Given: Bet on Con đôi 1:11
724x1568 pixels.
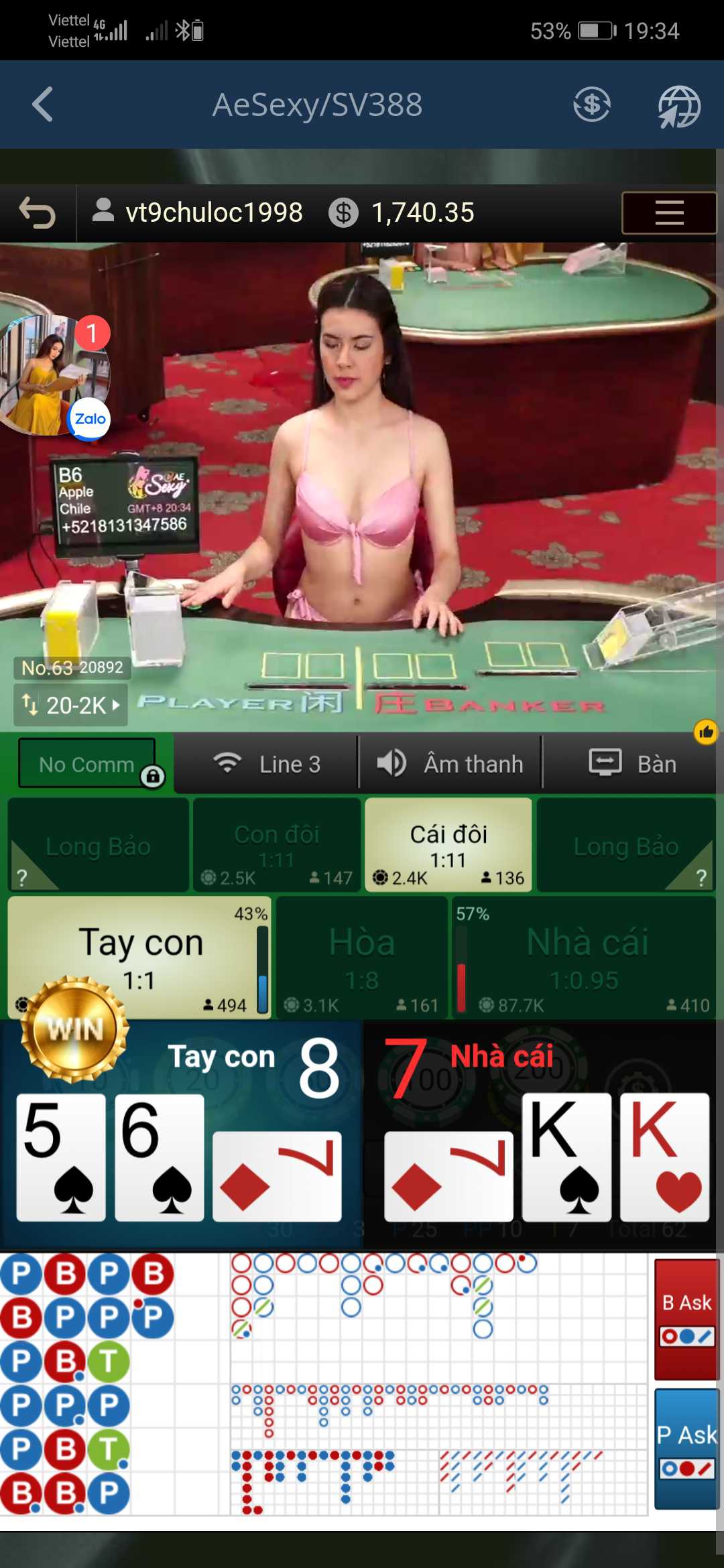Looking at the screenshot, I should coord(277,846).
